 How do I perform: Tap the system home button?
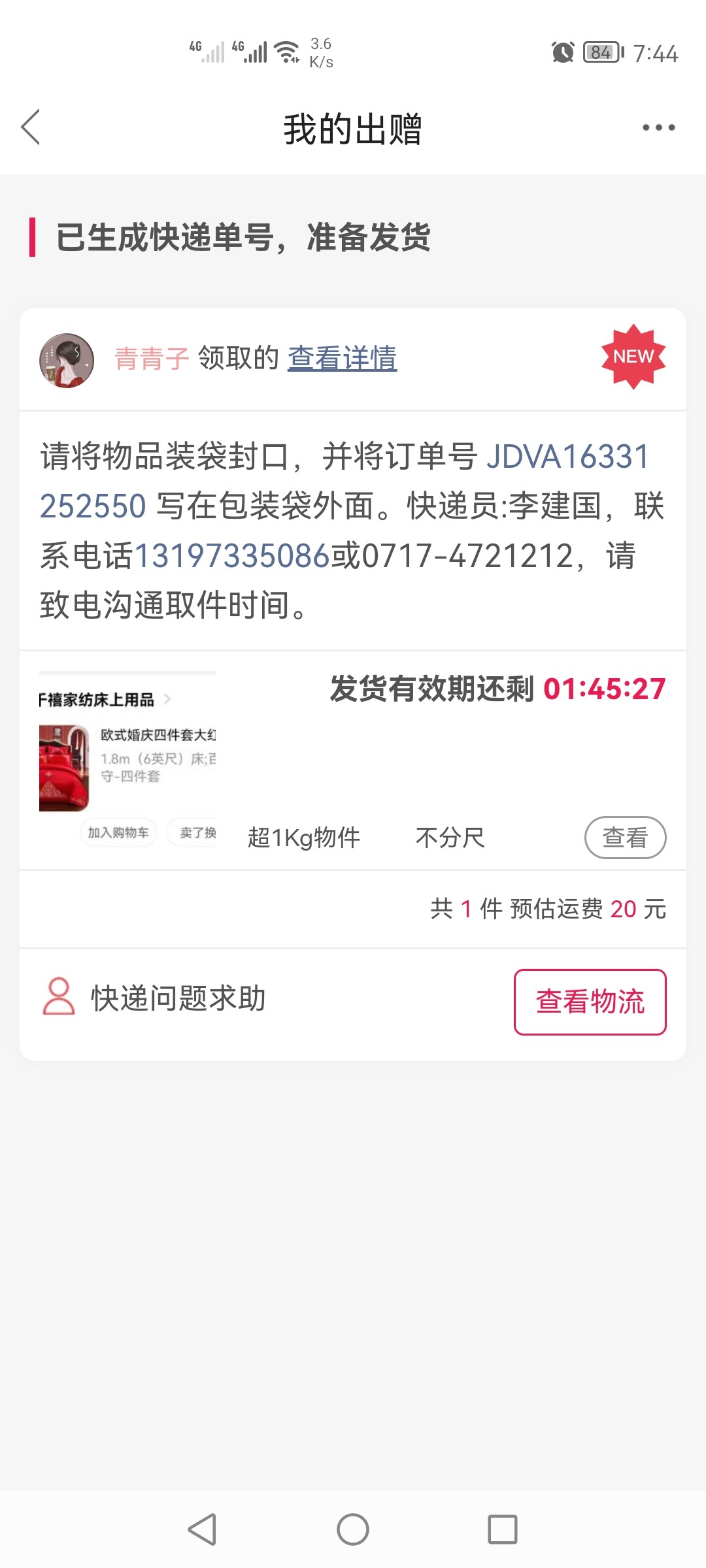coord(353,1529)
